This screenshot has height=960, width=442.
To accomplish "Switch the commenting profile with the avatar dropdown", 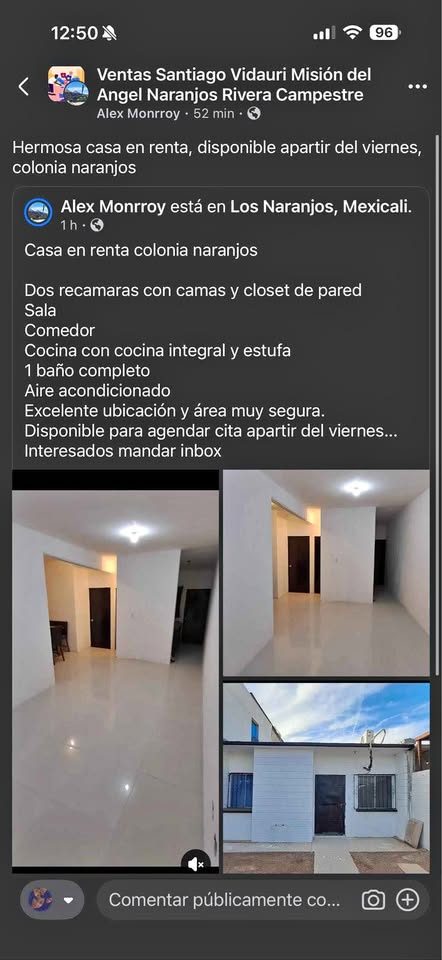I will pos(52,900).
